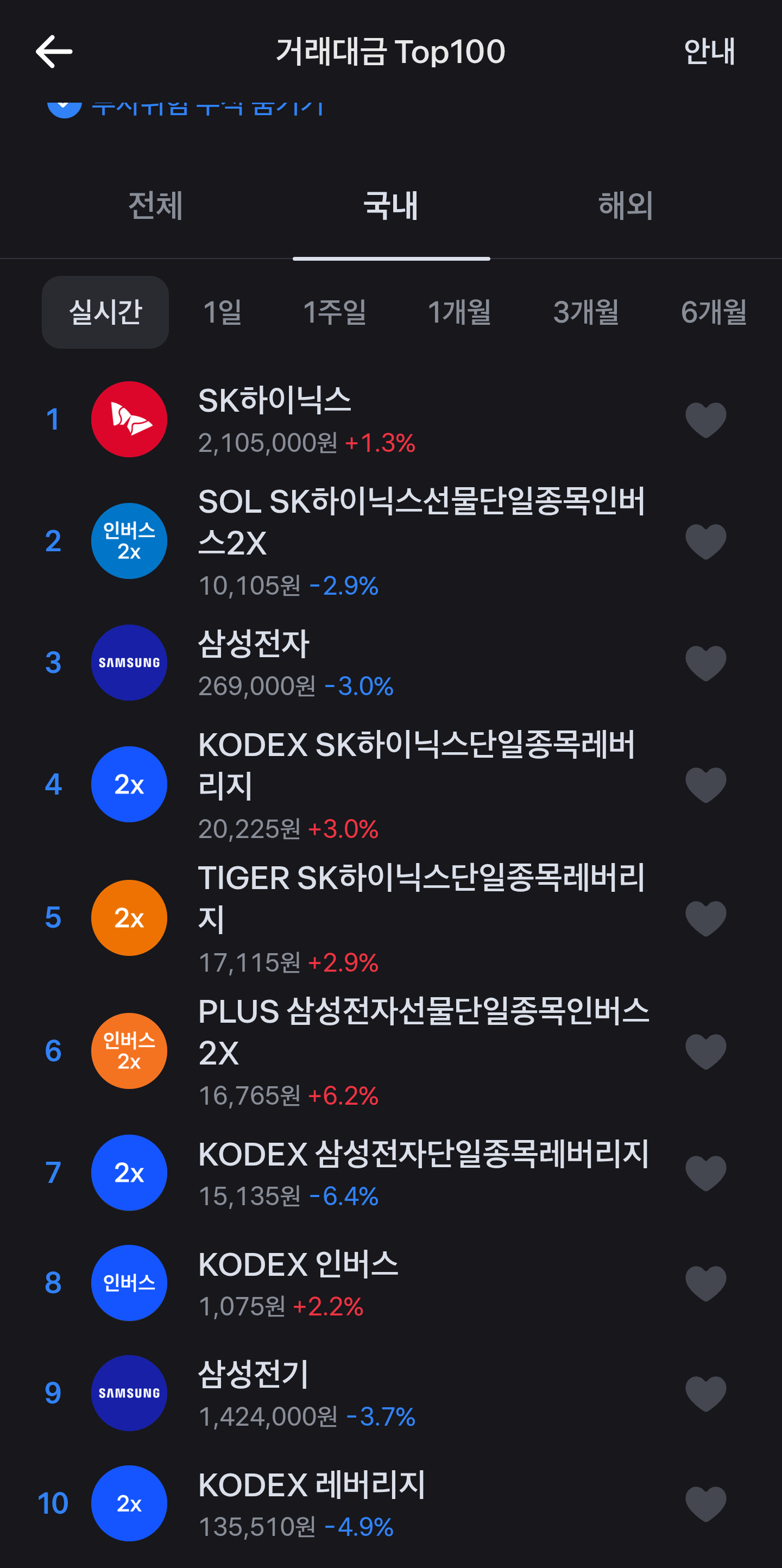
Task: Switch to the 전체 tab
Action: point(156,205)
